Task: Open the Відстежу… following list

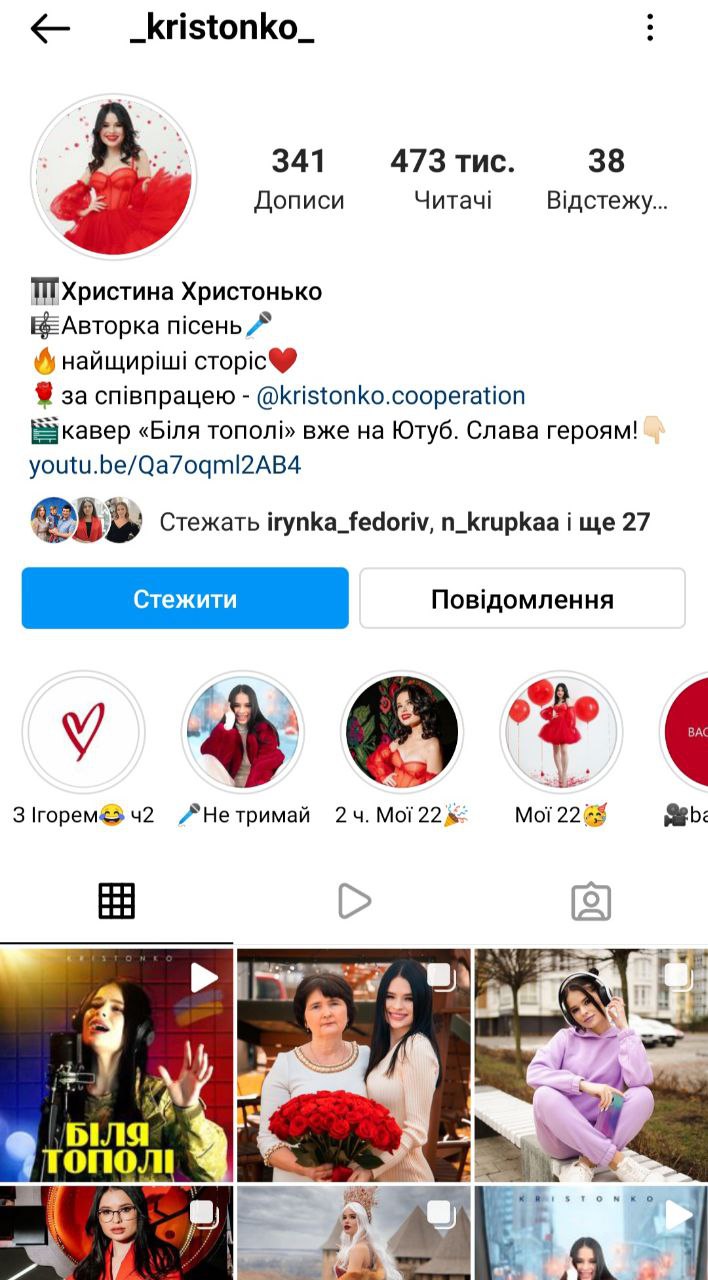Action: coord(606,178)
